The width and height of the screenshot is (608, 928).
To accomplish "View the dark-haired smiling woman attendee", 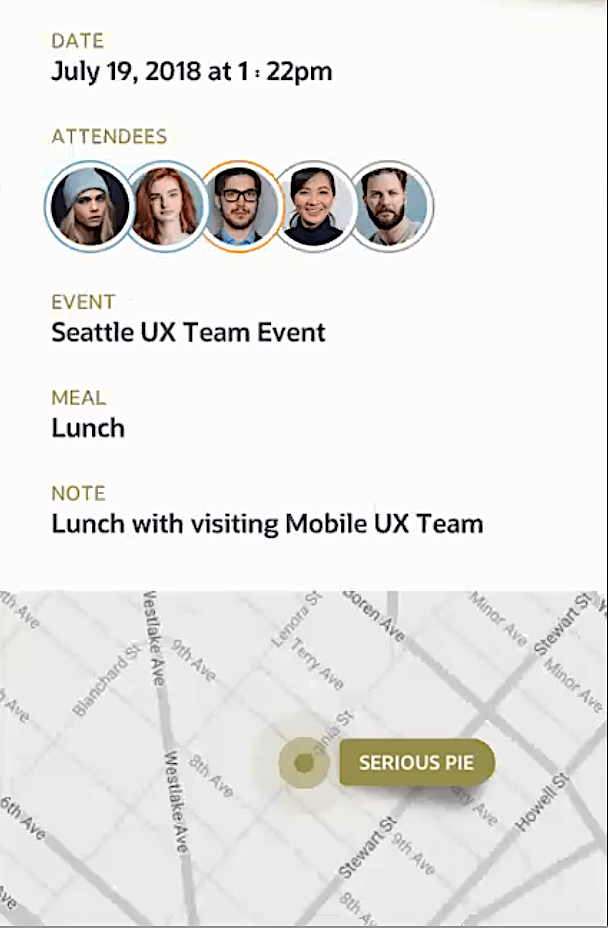I will (316, 206).
